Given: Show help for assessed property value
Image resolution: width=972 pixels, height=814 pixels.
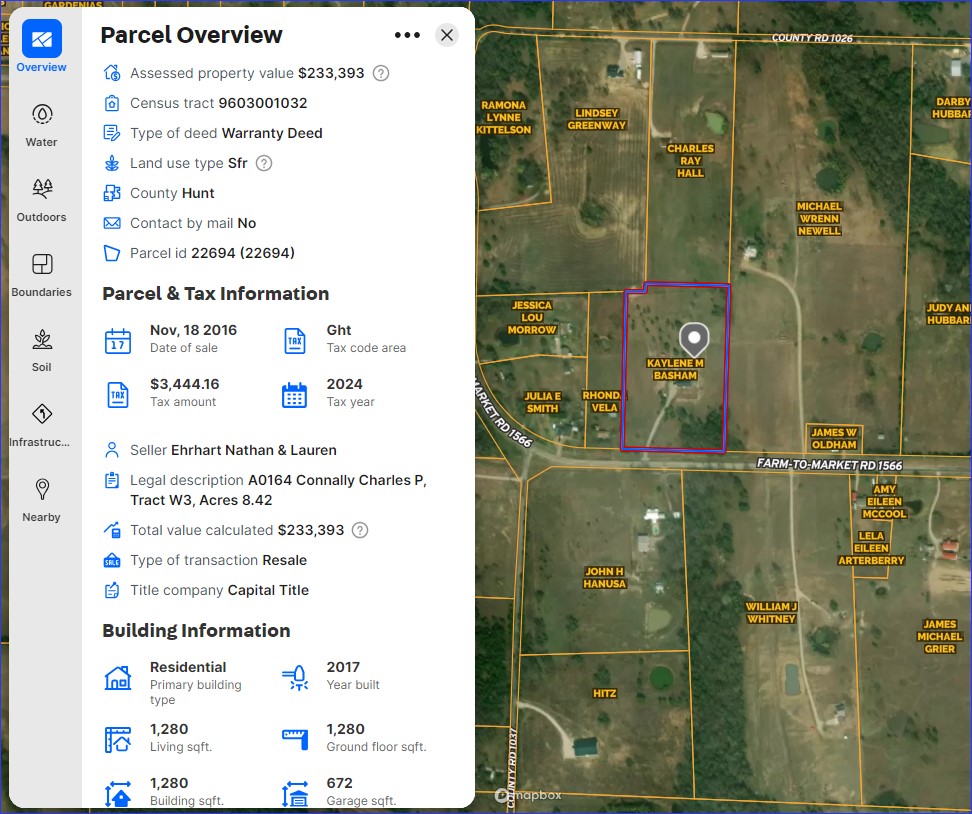Looking at the screenshot, I should [381, 73].
